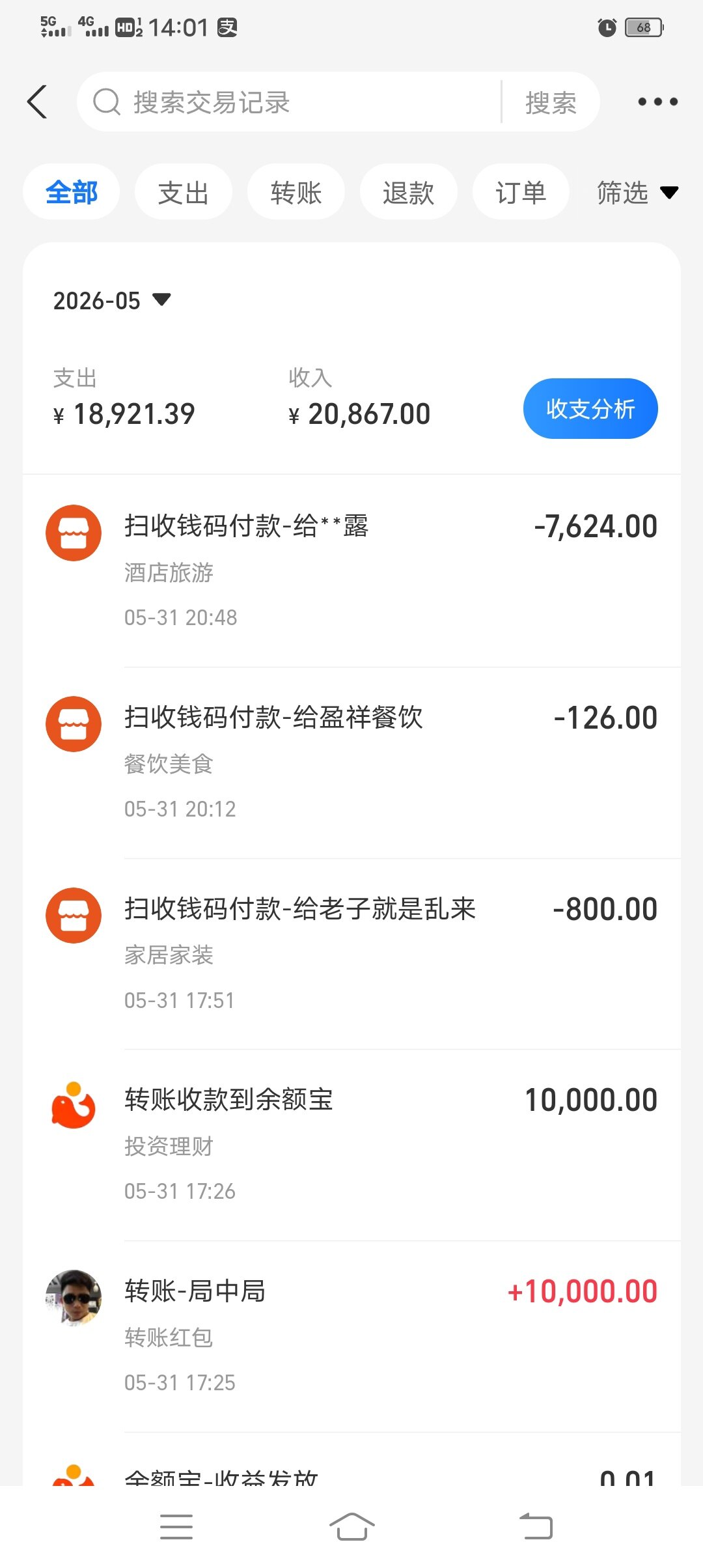Screen dimensions: 703x1568
Task: Tap the 搜索交易记录 search field
Action: tap(290, 102)
